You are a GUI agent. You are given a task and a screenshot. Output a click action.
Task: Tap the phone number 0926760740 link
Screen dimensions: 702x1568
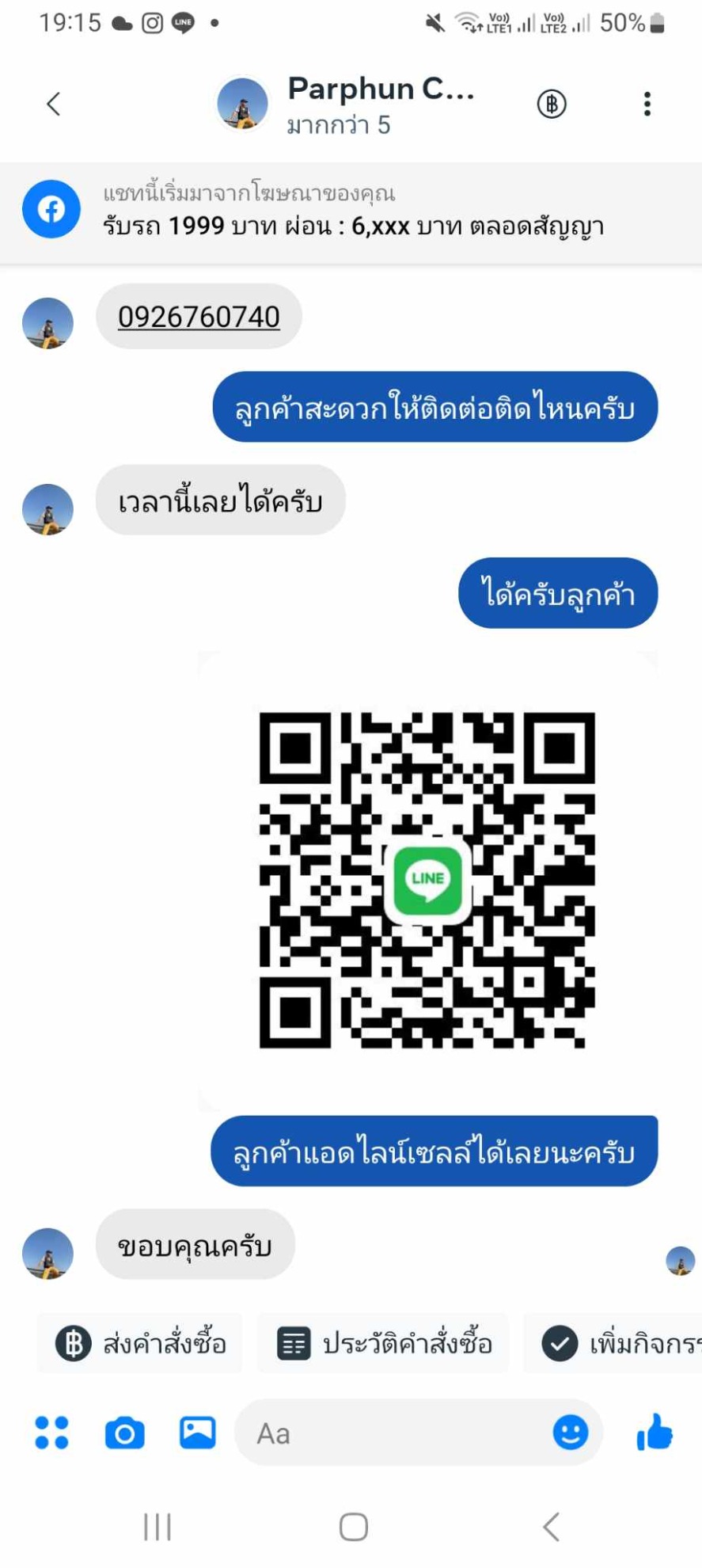(x=199, y=317)
